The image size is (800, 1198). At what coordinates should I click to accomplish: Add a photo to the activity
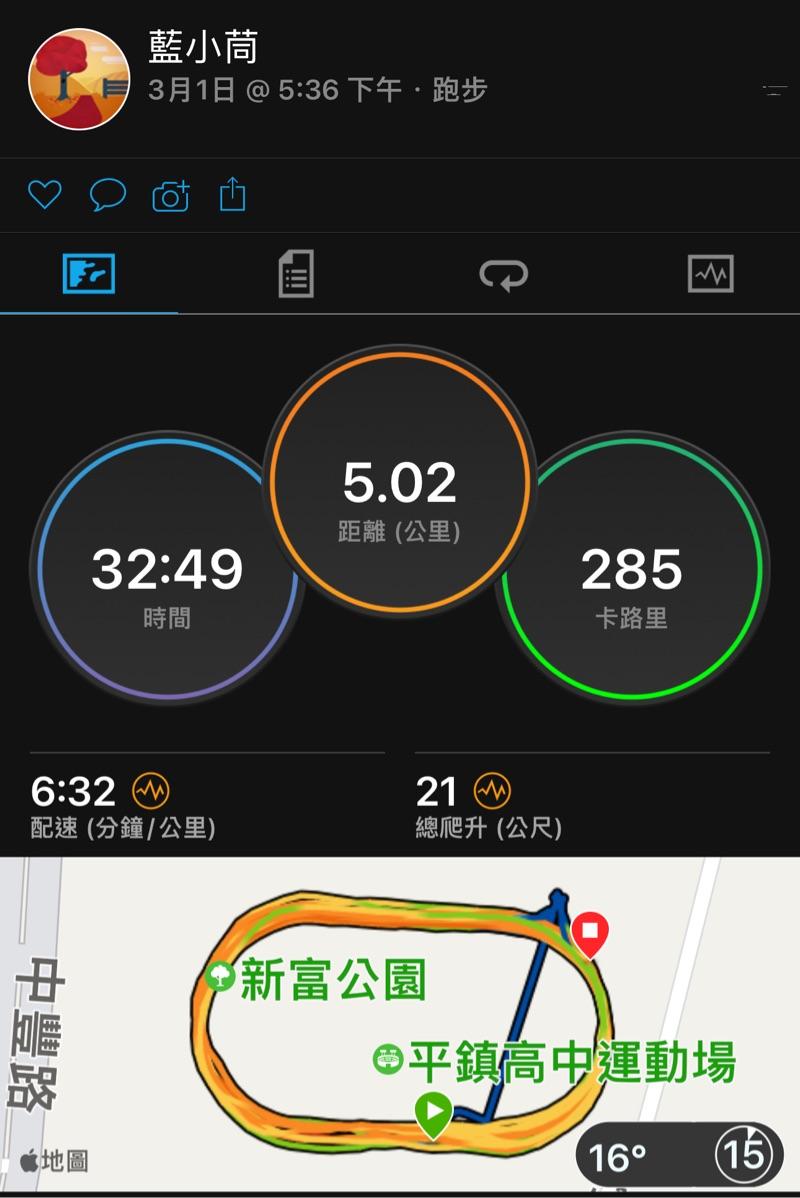170,195
